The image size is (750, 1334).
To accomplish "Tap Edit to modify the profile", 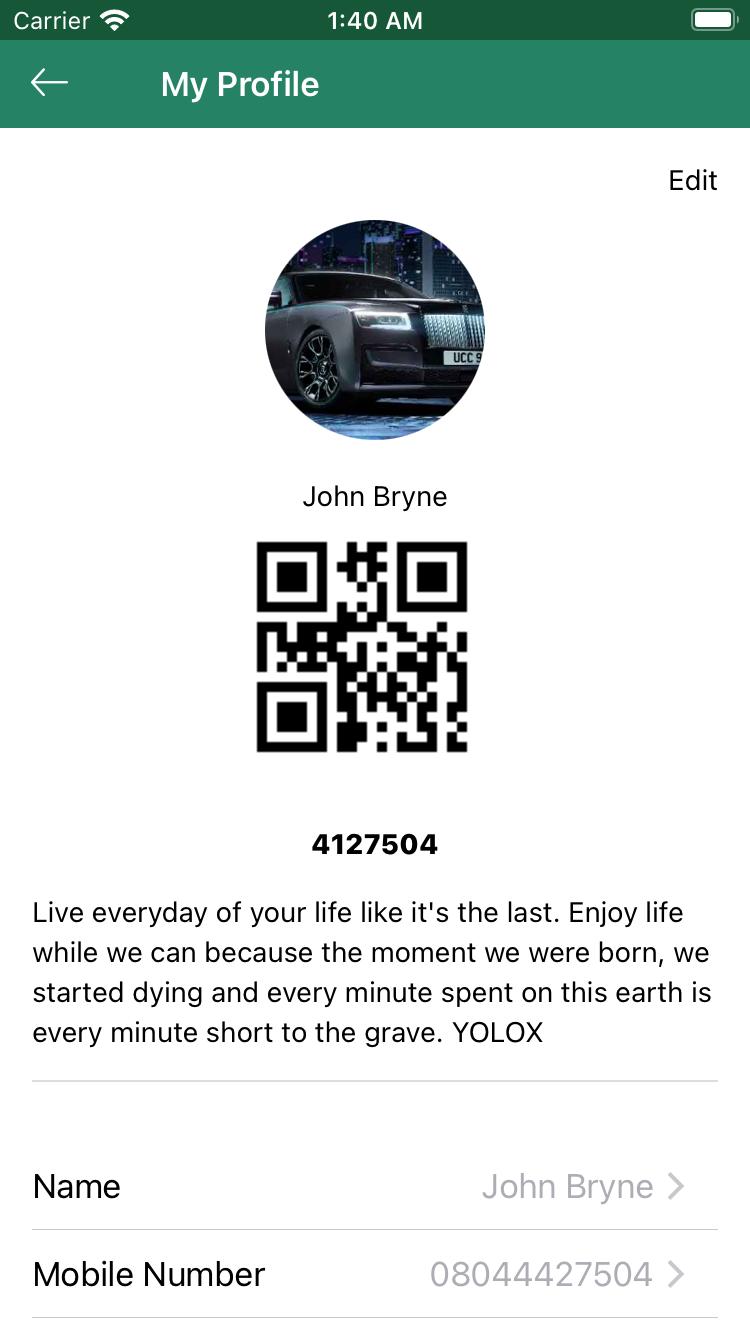I will [693, 180].
